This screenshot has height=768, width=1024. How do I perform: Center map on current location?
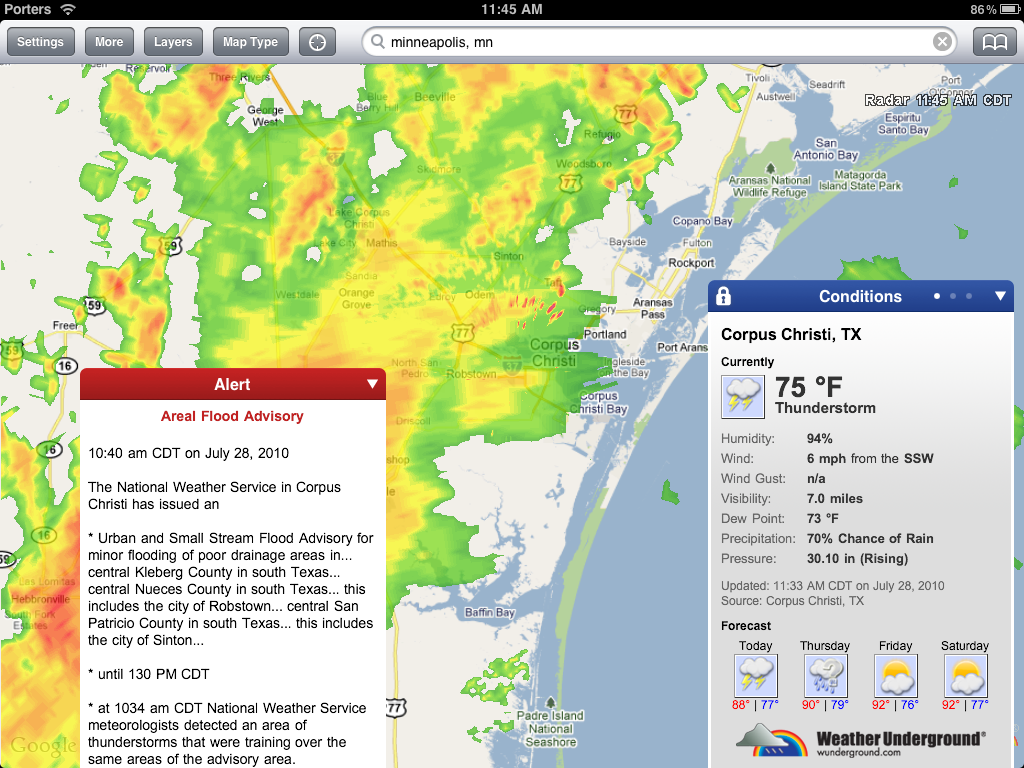(317, 42)
